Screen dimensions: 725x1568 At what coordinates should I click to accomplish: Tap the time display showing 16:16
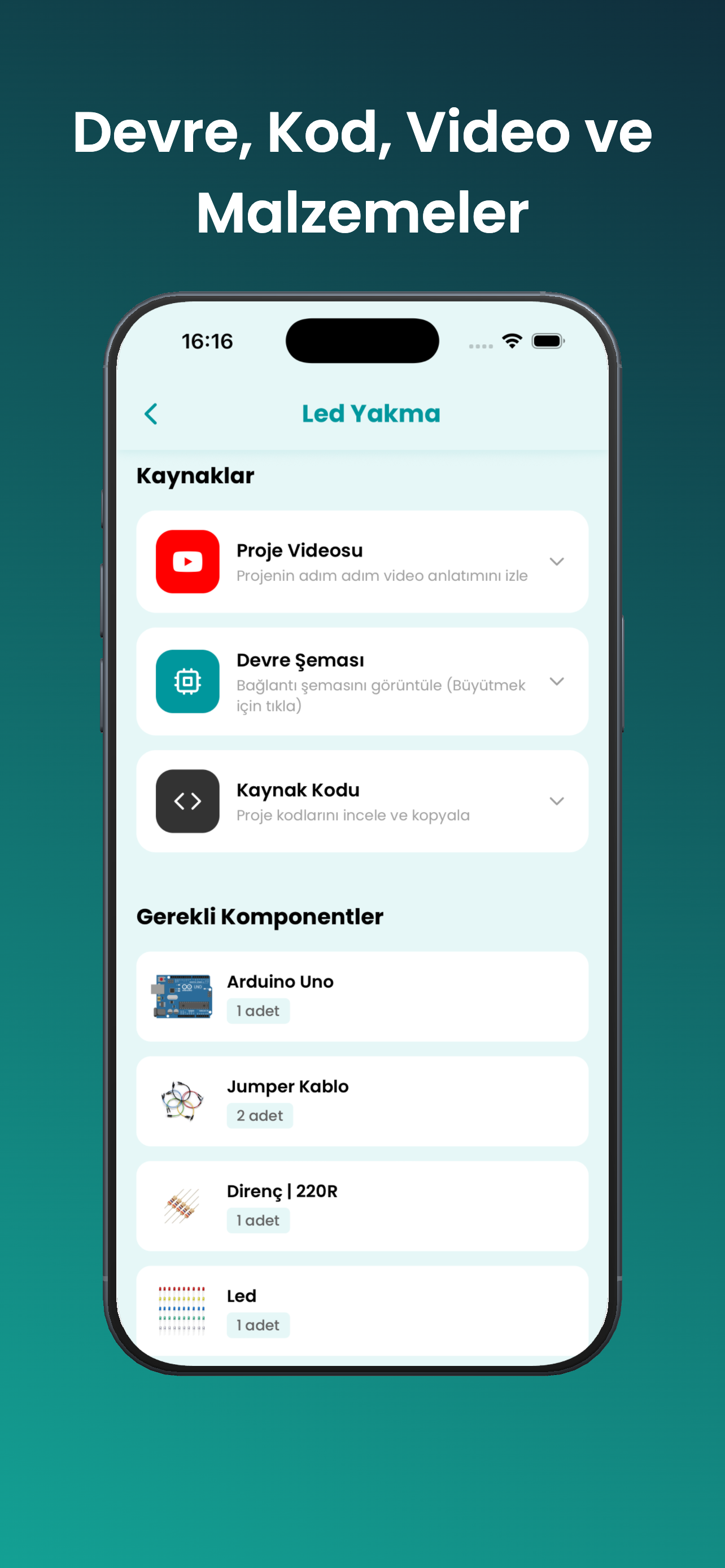(x=207, y=341)
